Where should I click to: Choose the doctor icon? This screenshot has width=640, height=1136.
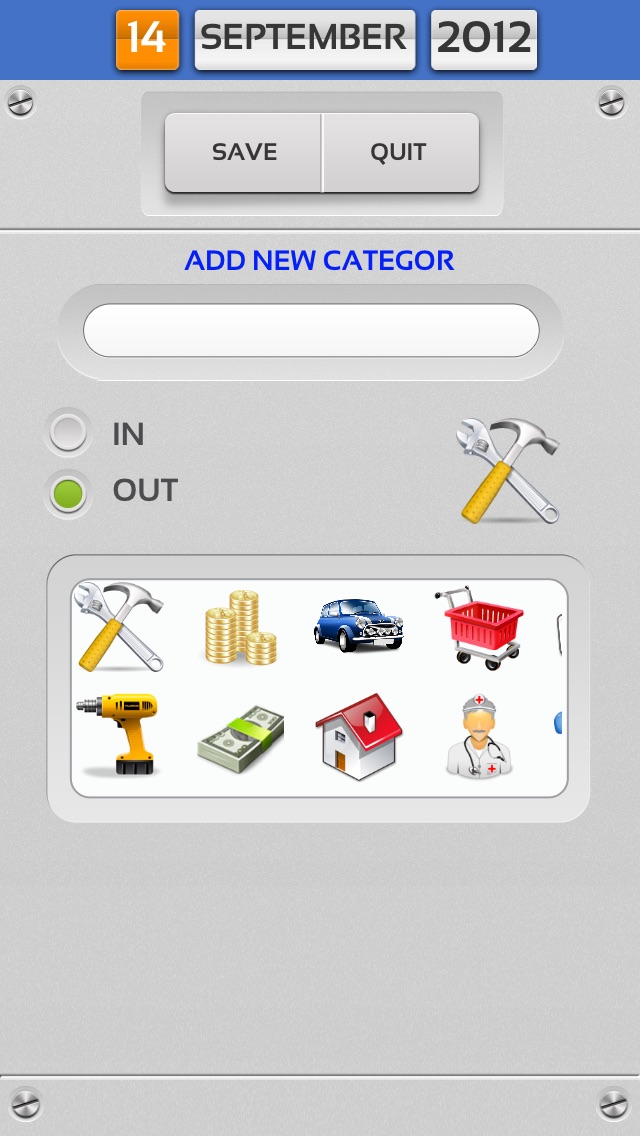click(479, 735)
